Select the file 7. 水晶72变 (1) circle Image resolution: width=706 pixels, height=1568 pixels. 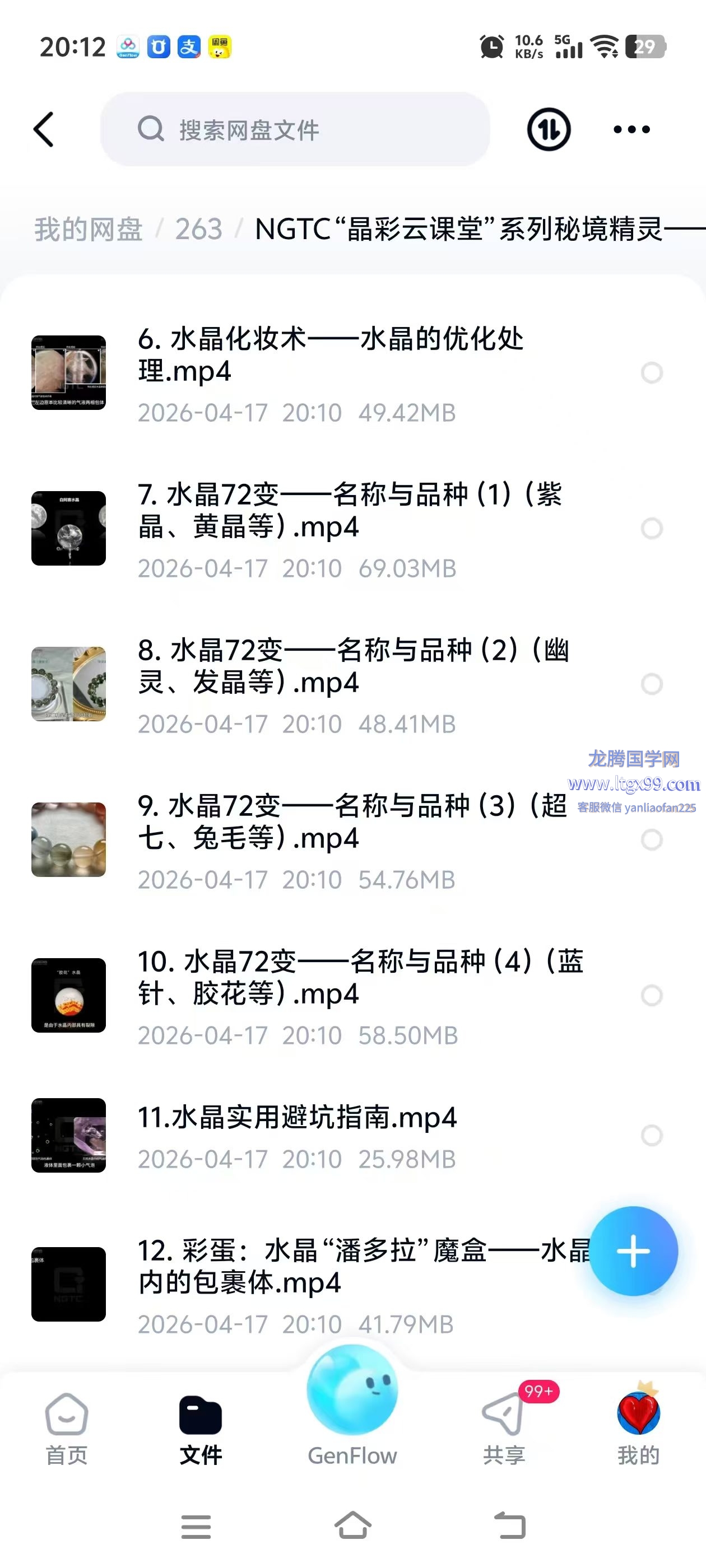click(x=652, y=528)
